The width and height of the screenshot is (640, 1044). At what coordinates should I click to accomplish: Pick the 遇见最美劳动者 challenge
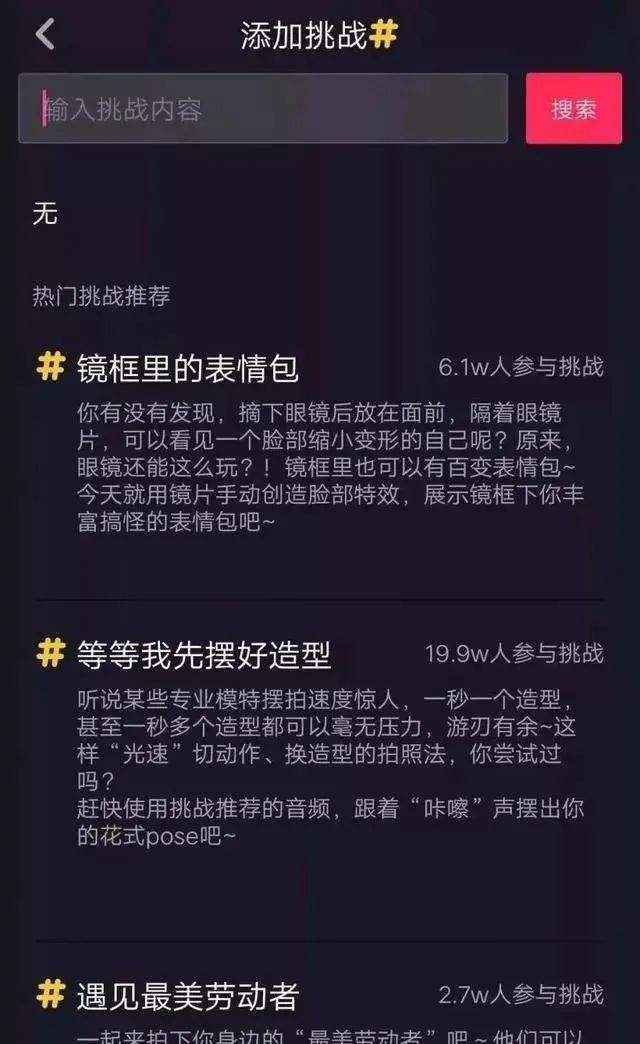188,996
